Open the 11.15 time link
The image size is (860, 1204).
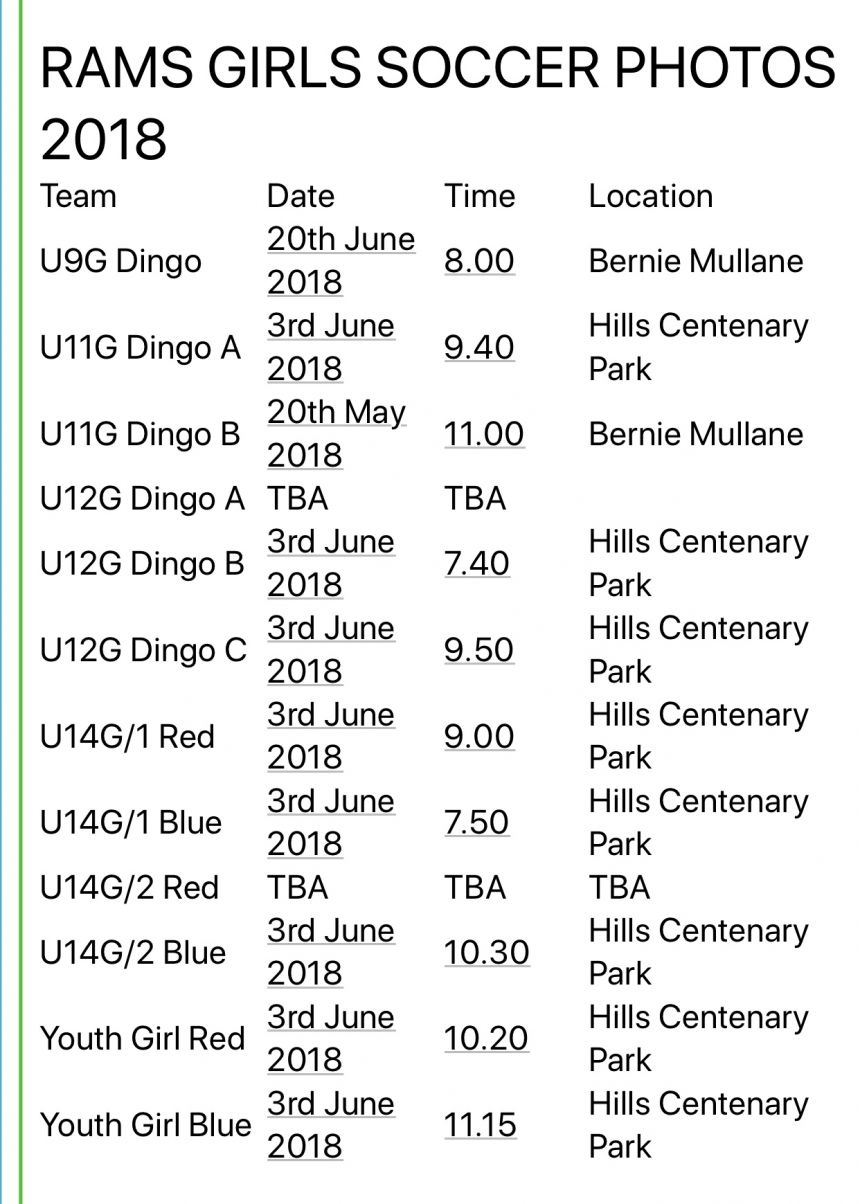coord(481,1126)
